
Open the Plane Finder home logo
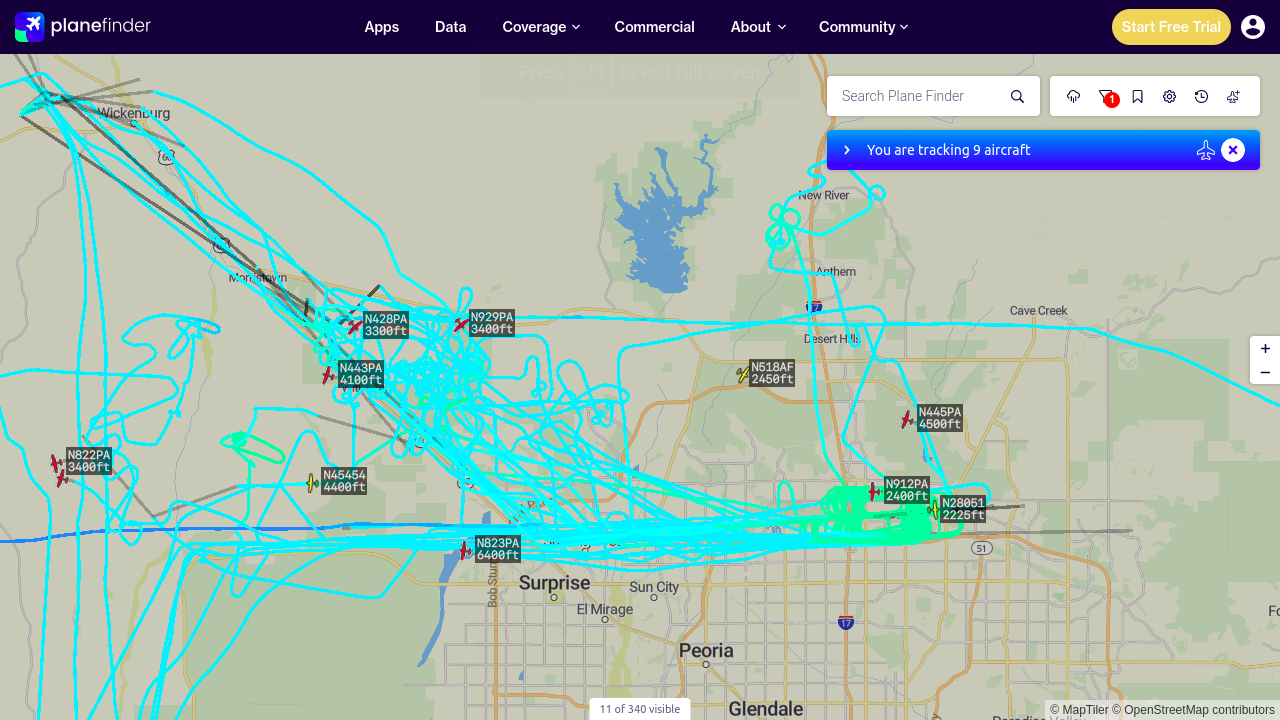pos(83,26)
